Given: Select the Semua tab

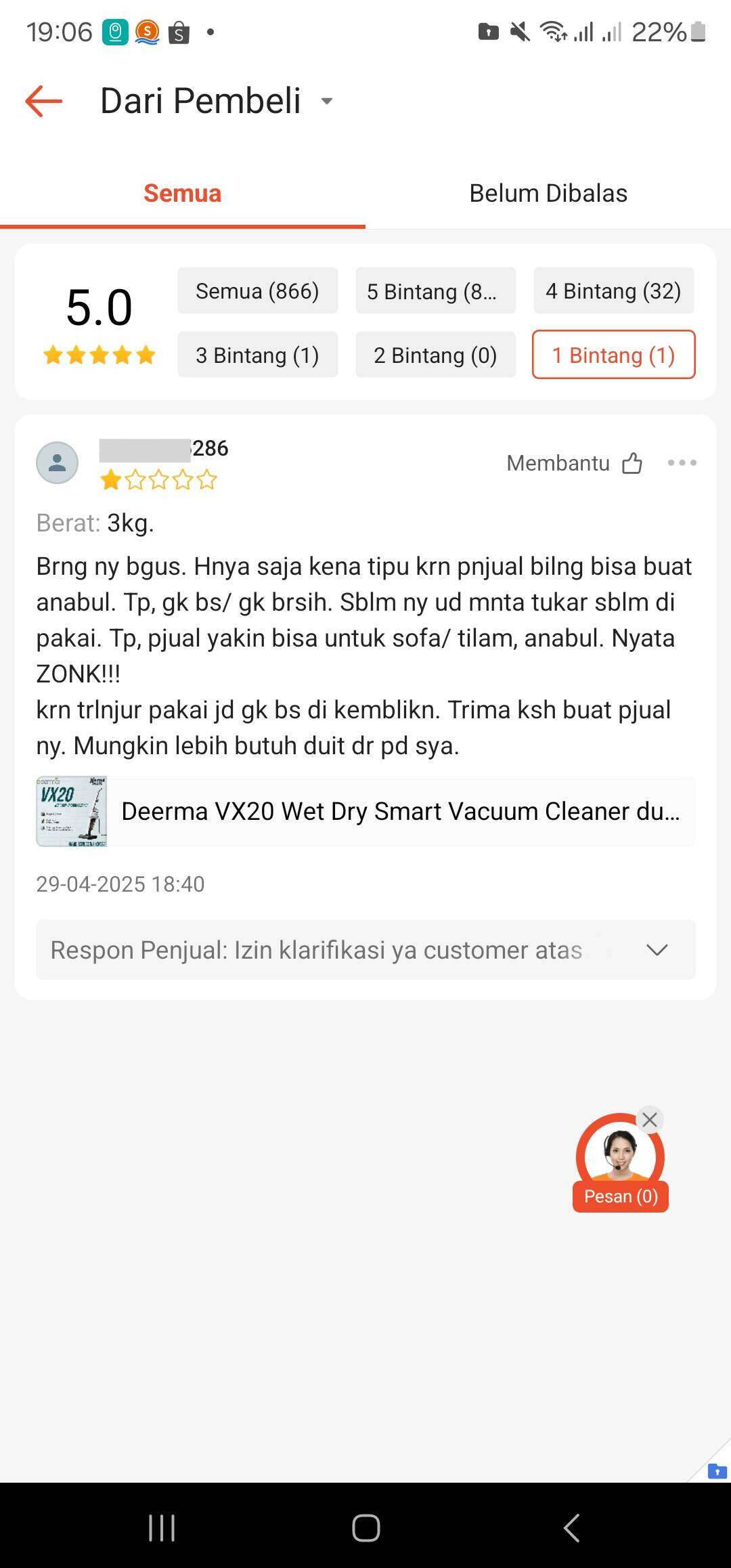Looking at the screenshot, I should 183,194.
